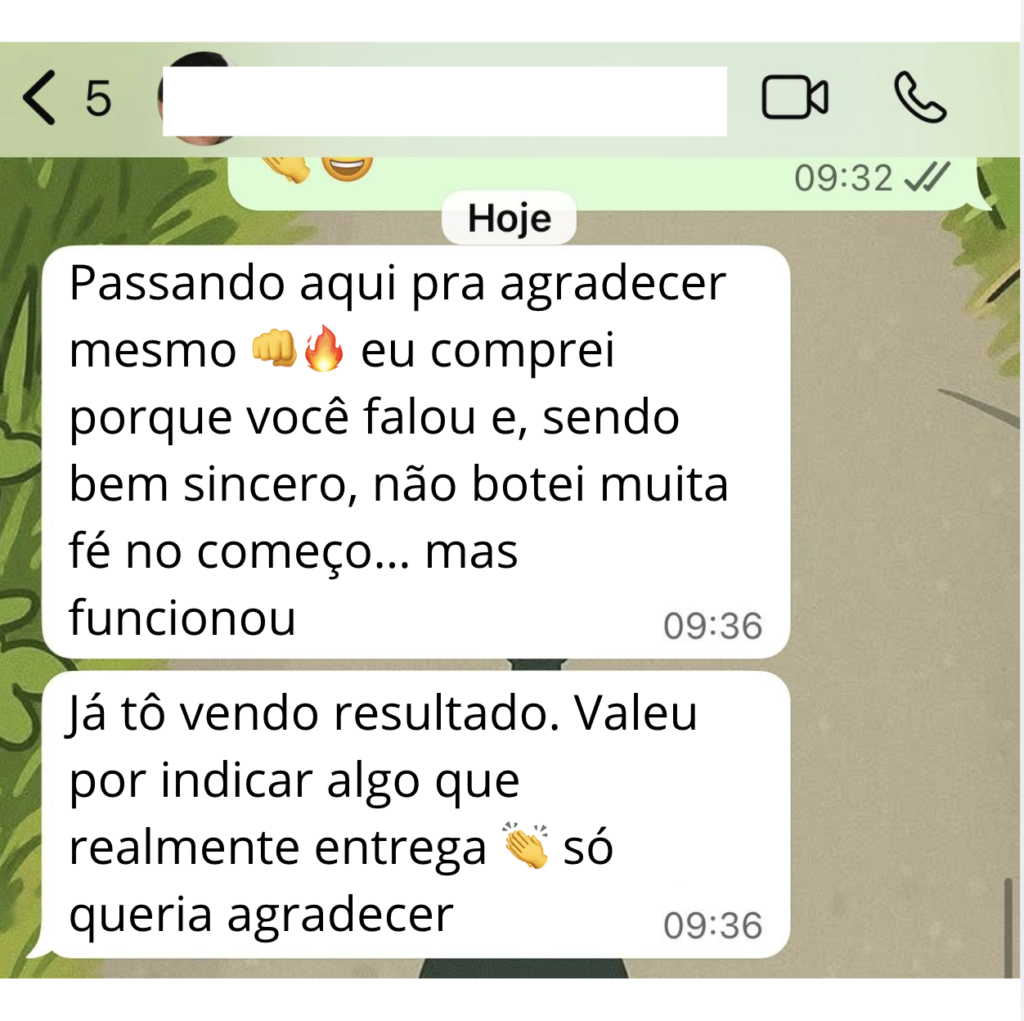Go back to the chat list
Viewport: 1024px width, 1021px height.
[40, 99]
